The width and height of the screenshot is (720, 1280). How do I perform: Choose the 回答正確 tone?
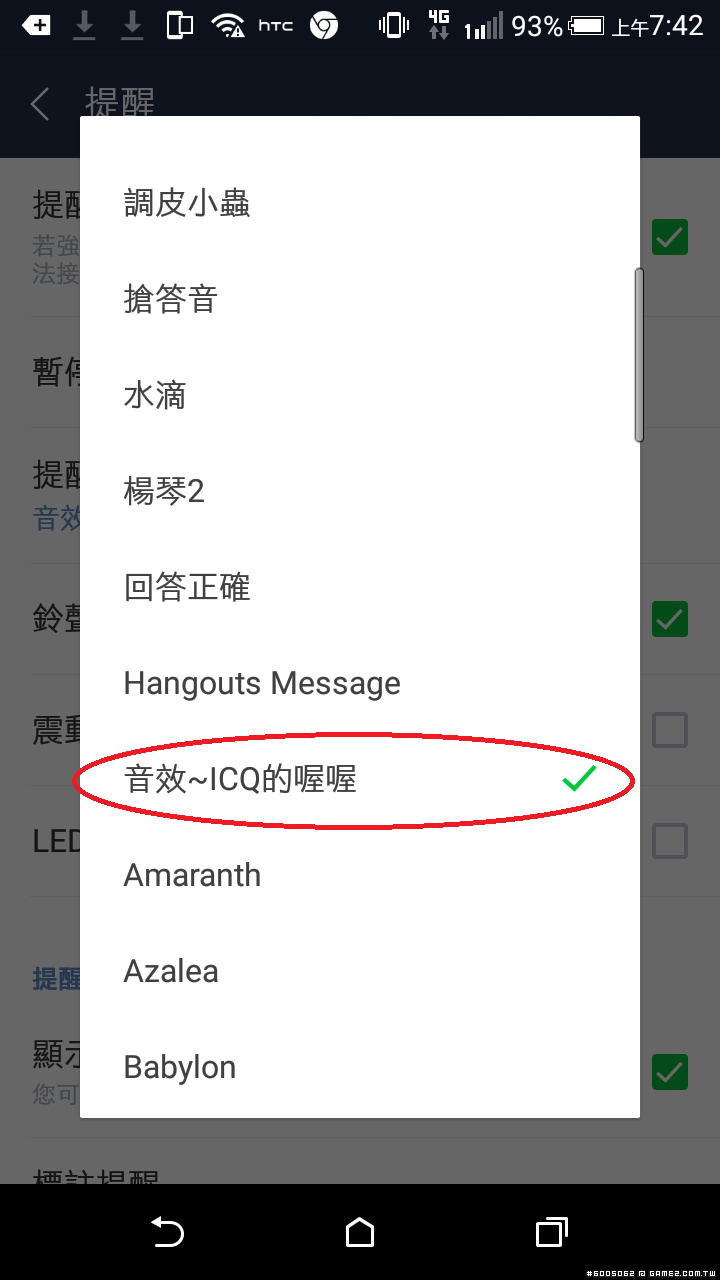coord(187,588)
